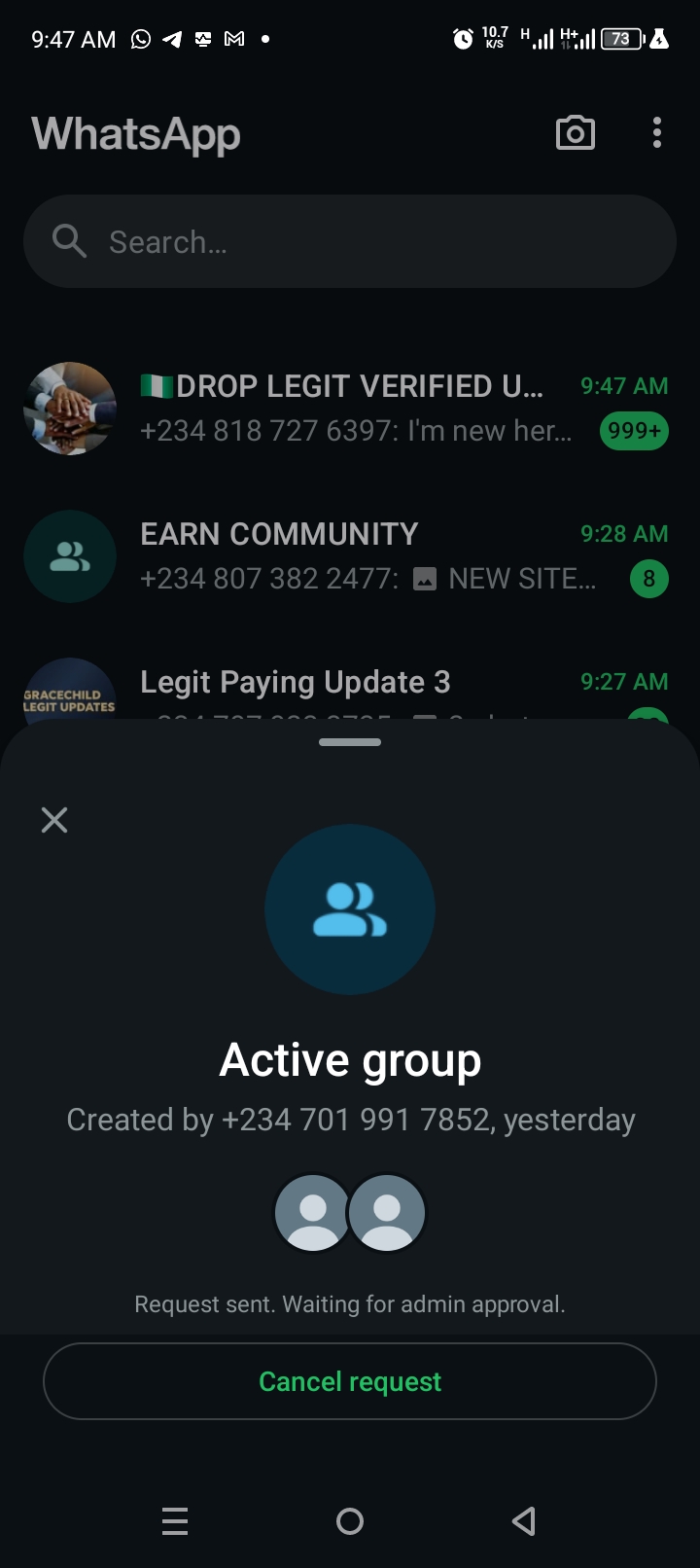This screenshot has height=1568, width=700.
Task: Open the three-dot overflow menu
Action: coord(657,133)
